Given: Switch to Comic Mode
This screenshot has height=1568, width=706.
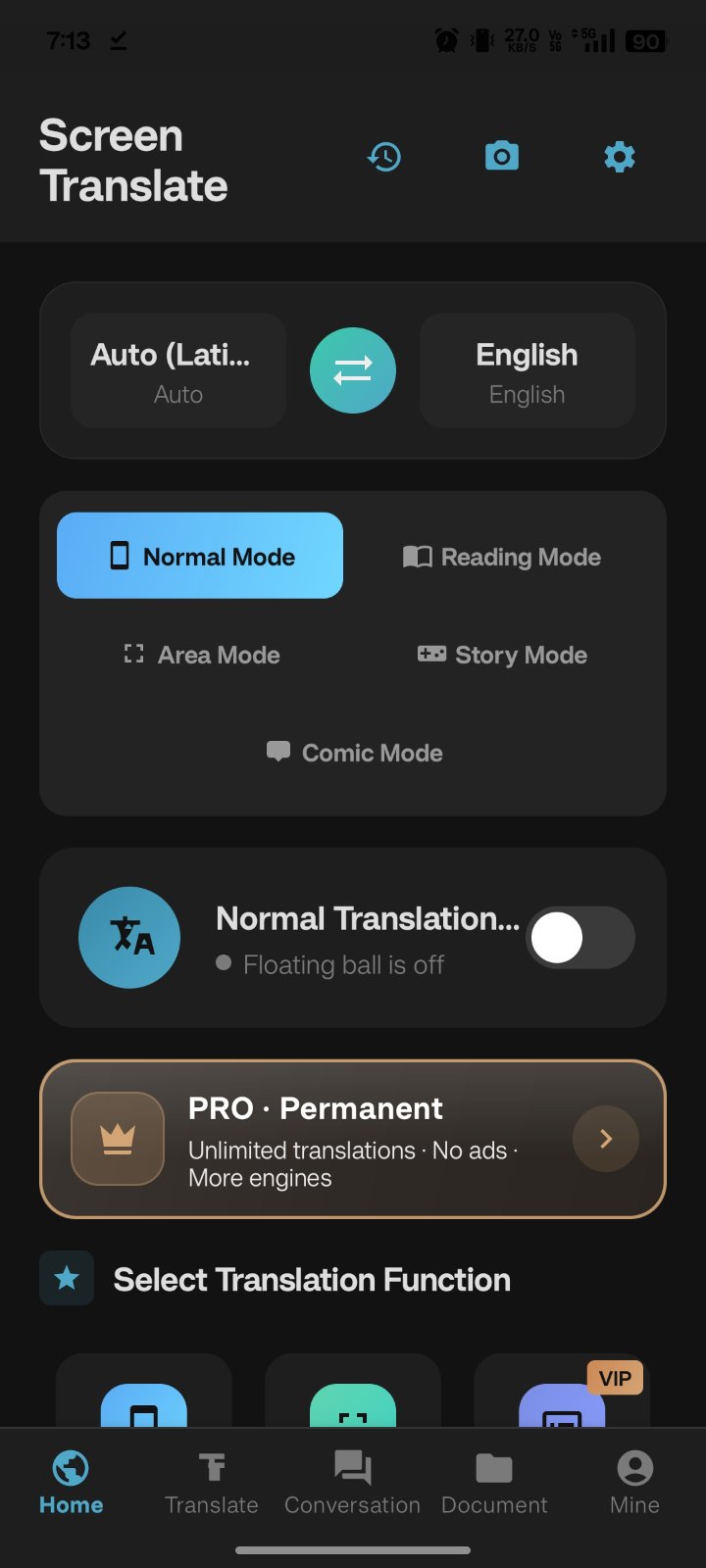Looking at the screenshot, I should click(x=354, y=753).
